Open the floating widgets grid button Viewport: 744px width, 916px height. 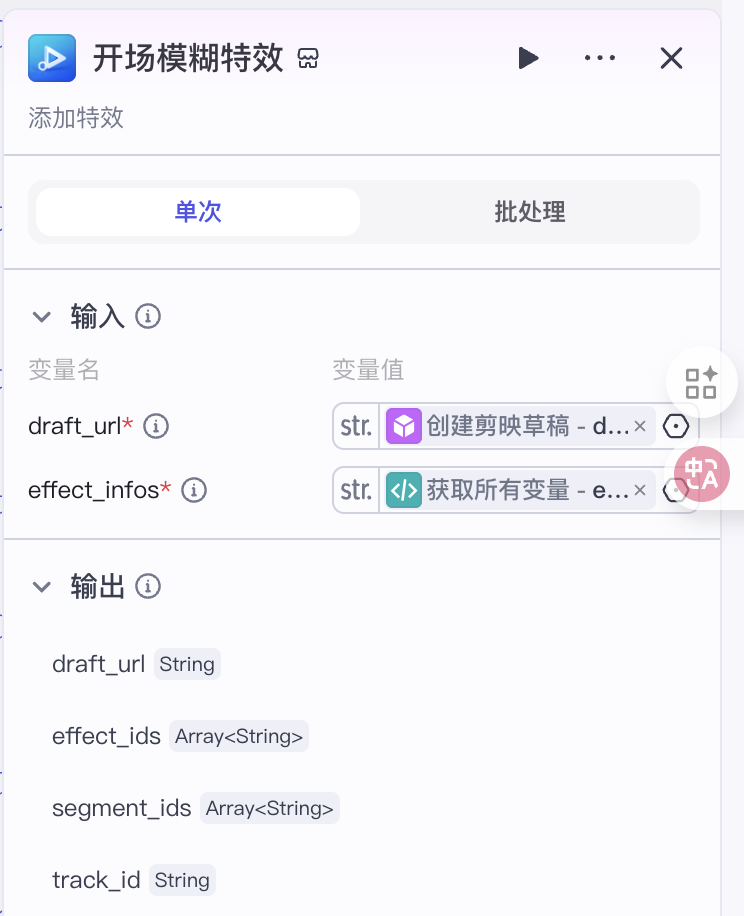click(702, 382)
